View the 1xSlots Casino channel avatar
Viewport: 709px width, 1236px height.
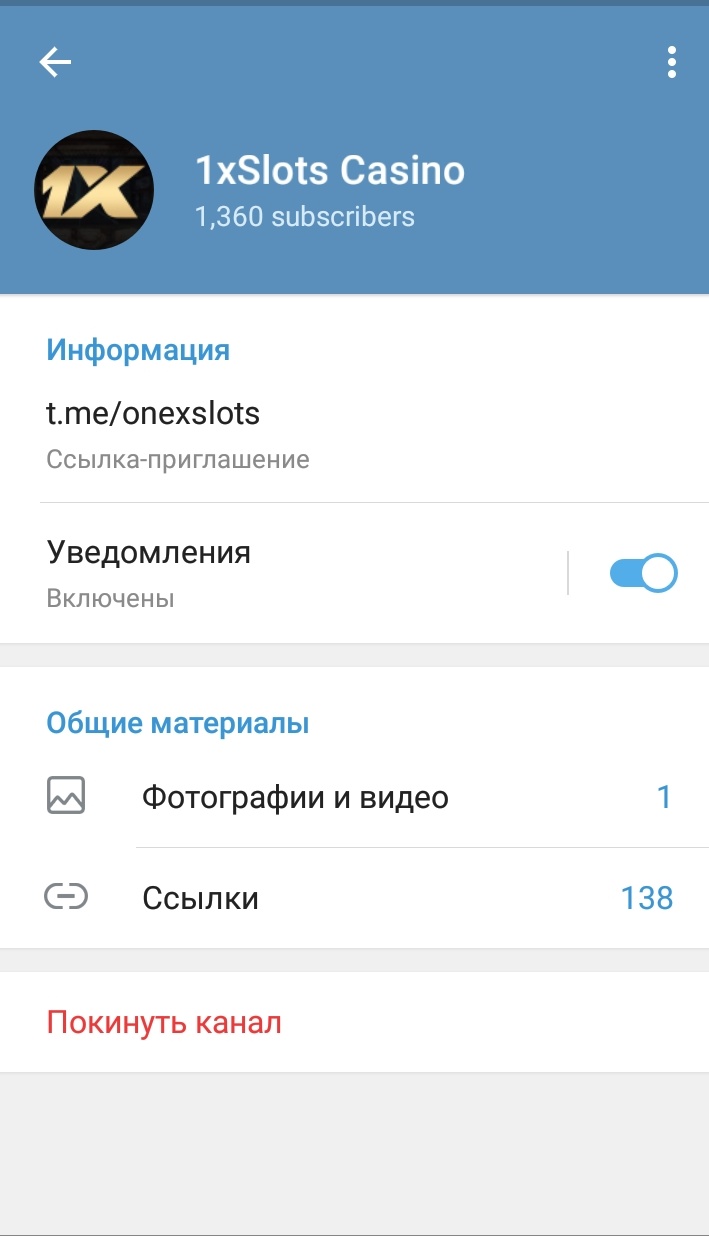(94, 190)
